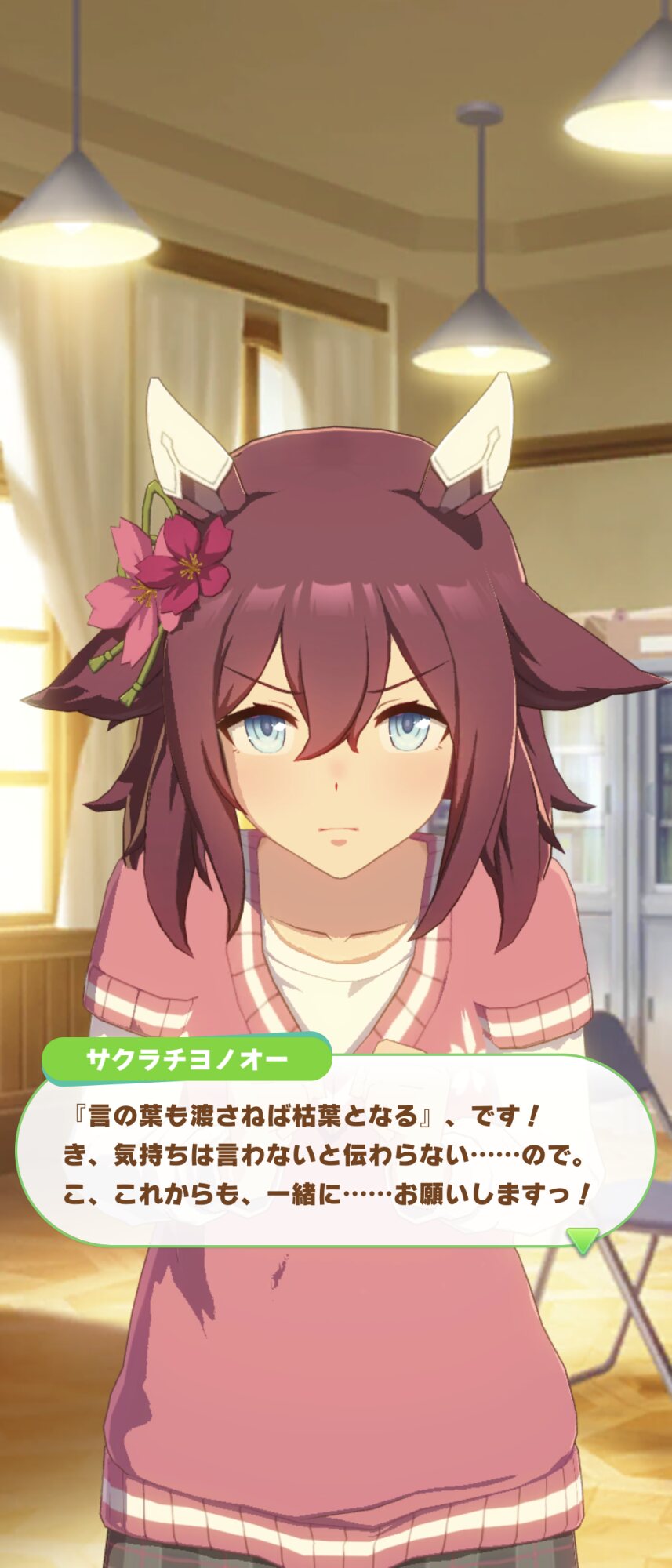The height and width of the screenshot is (1568, 672).
Task: Tap the green arrow to advance dialogue
Action: coord(583,1239)
